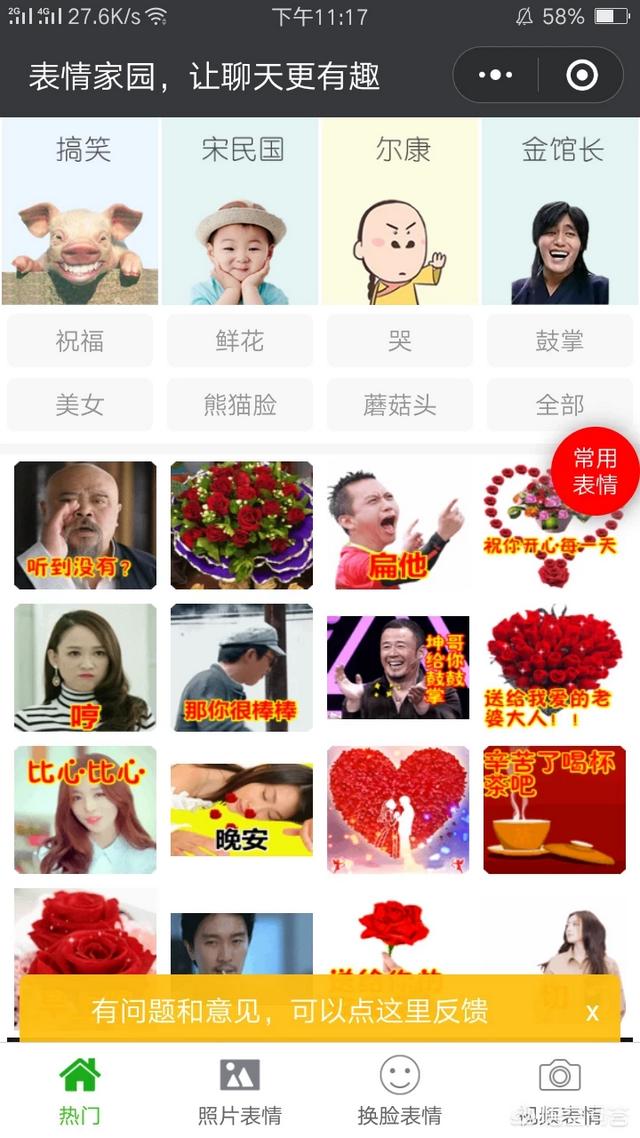Open the 晚安 sticker
Viewport: 640px width, 1138px height.
click(242, 809)
